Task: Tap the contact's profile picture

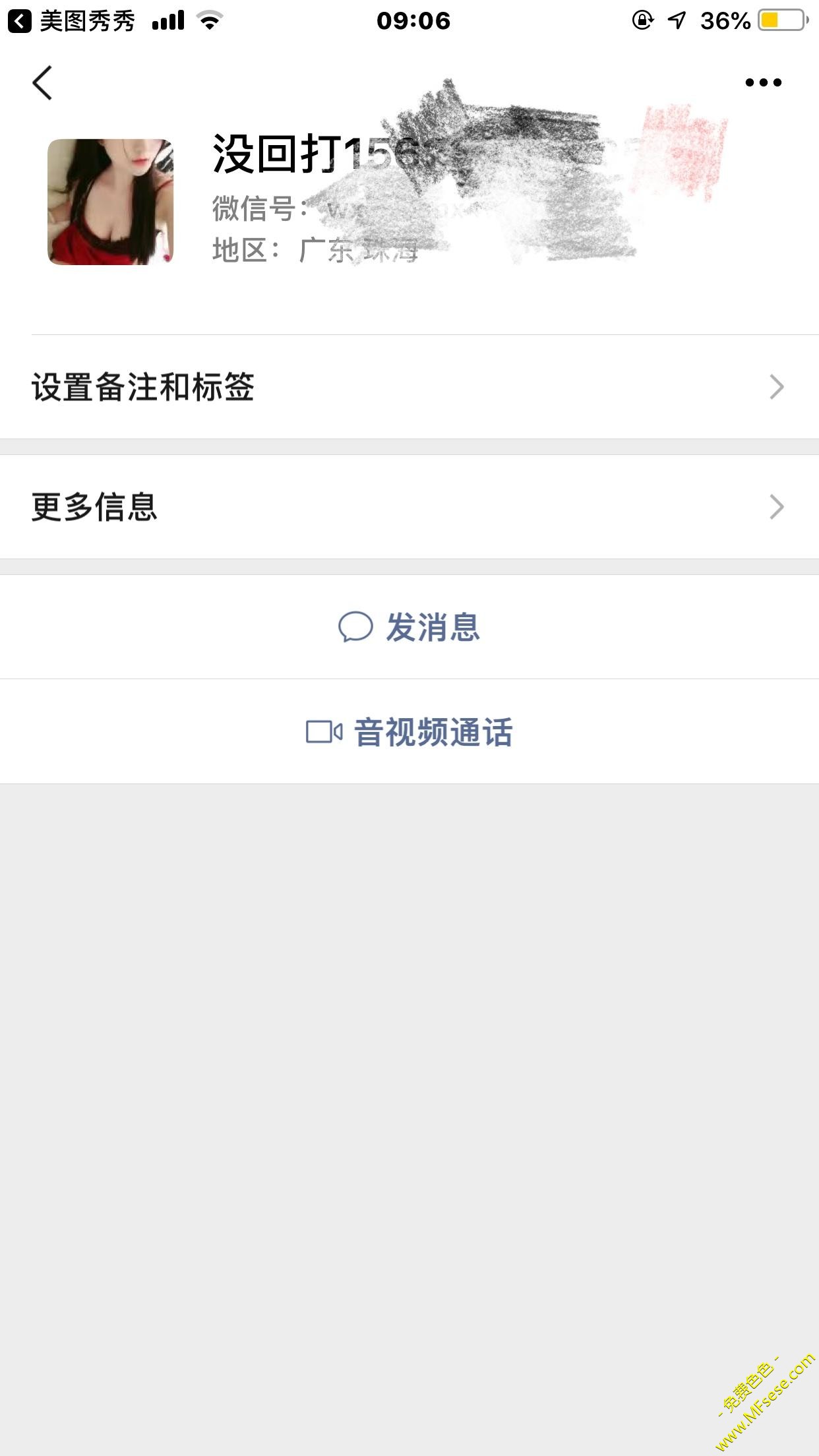Action: [110, 202]
